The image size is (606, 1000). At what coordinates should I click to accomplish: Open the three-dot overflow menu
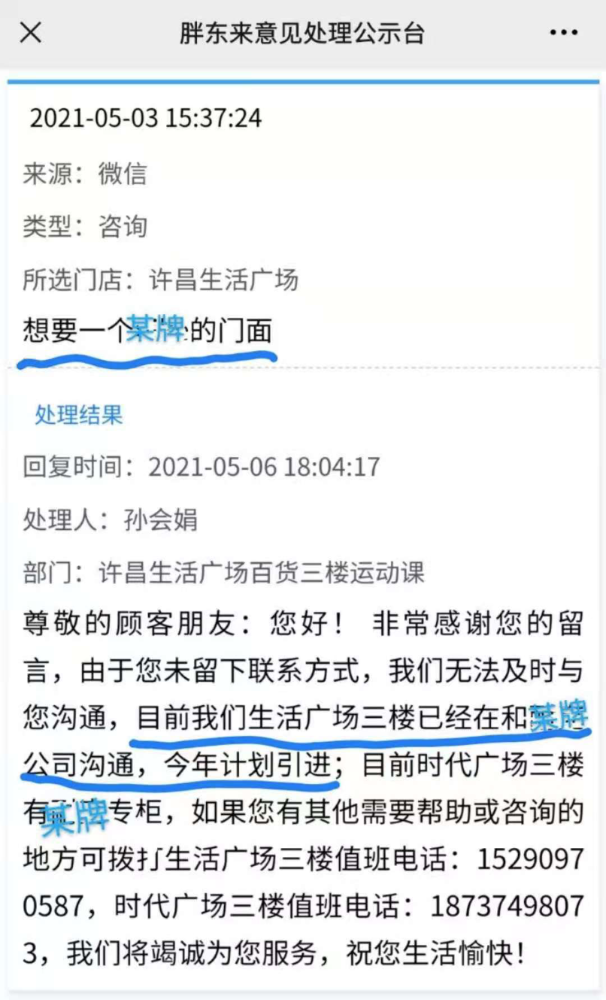click(x=564, y=33)
